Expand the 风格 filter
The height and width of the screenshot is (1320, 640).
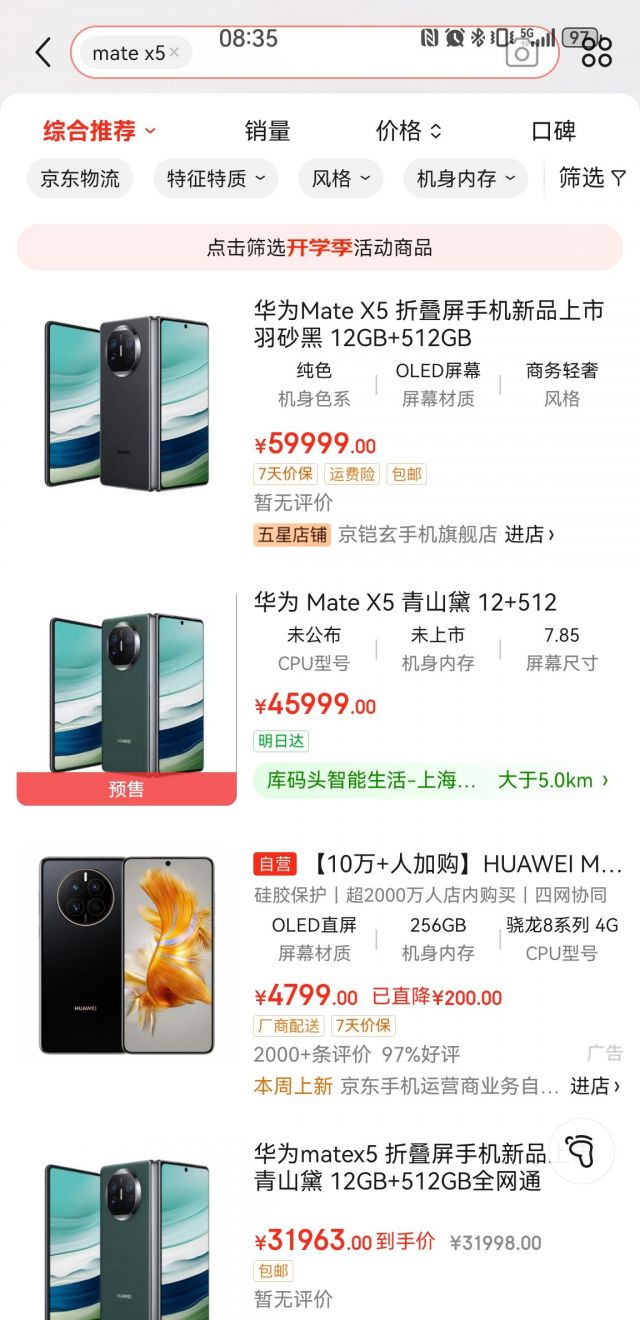point(340,179)
